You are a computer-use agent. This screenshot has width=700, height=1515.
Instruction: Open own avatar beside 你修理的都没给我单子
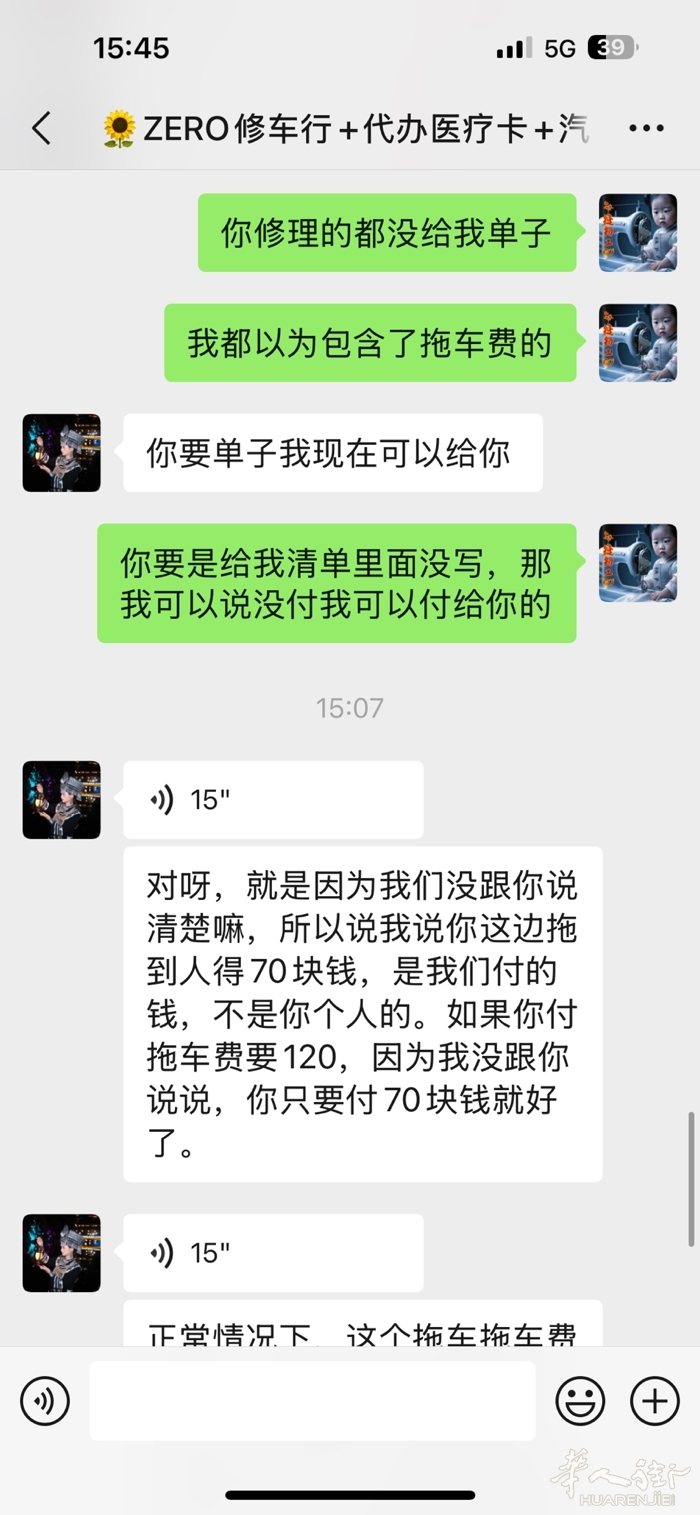637,233
